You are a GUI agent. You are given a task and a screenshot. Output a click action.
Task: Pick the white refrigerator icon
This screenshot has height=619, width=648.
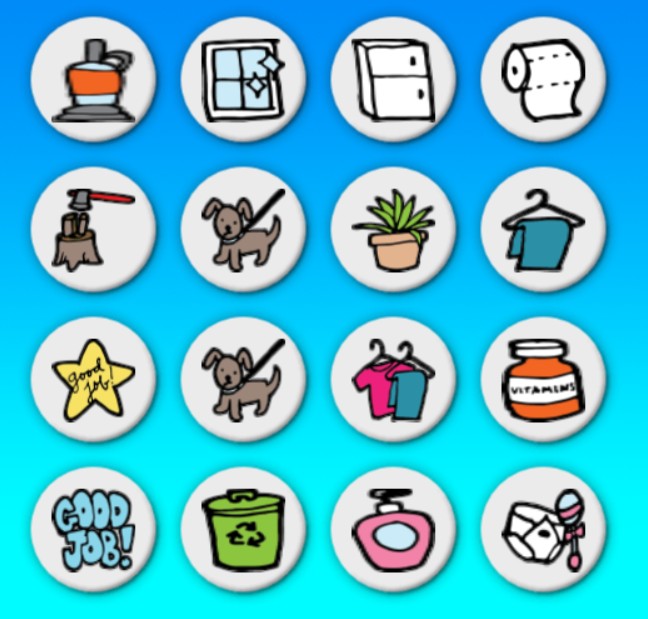point(393,80)
